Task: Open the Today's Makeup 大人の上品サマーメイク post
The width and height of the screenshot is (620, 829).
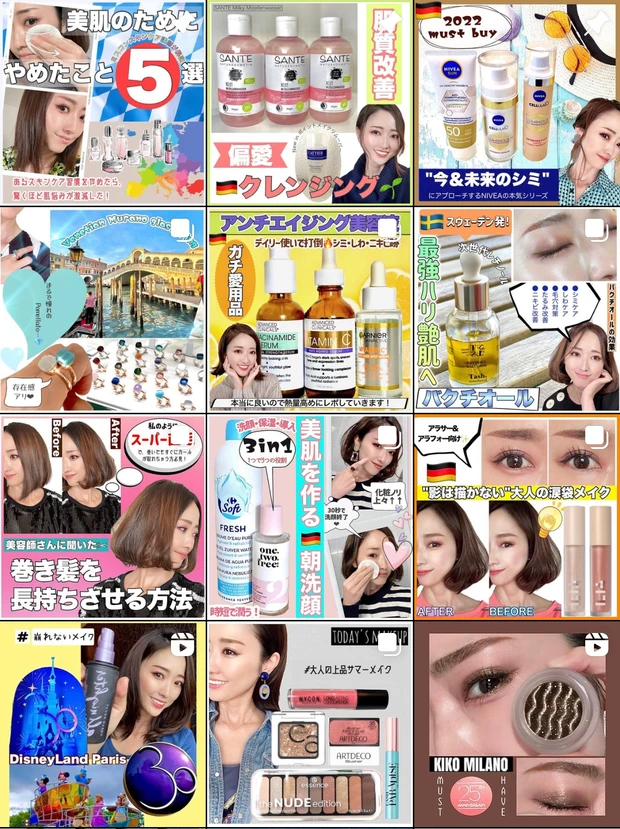Action: point(309,724)
